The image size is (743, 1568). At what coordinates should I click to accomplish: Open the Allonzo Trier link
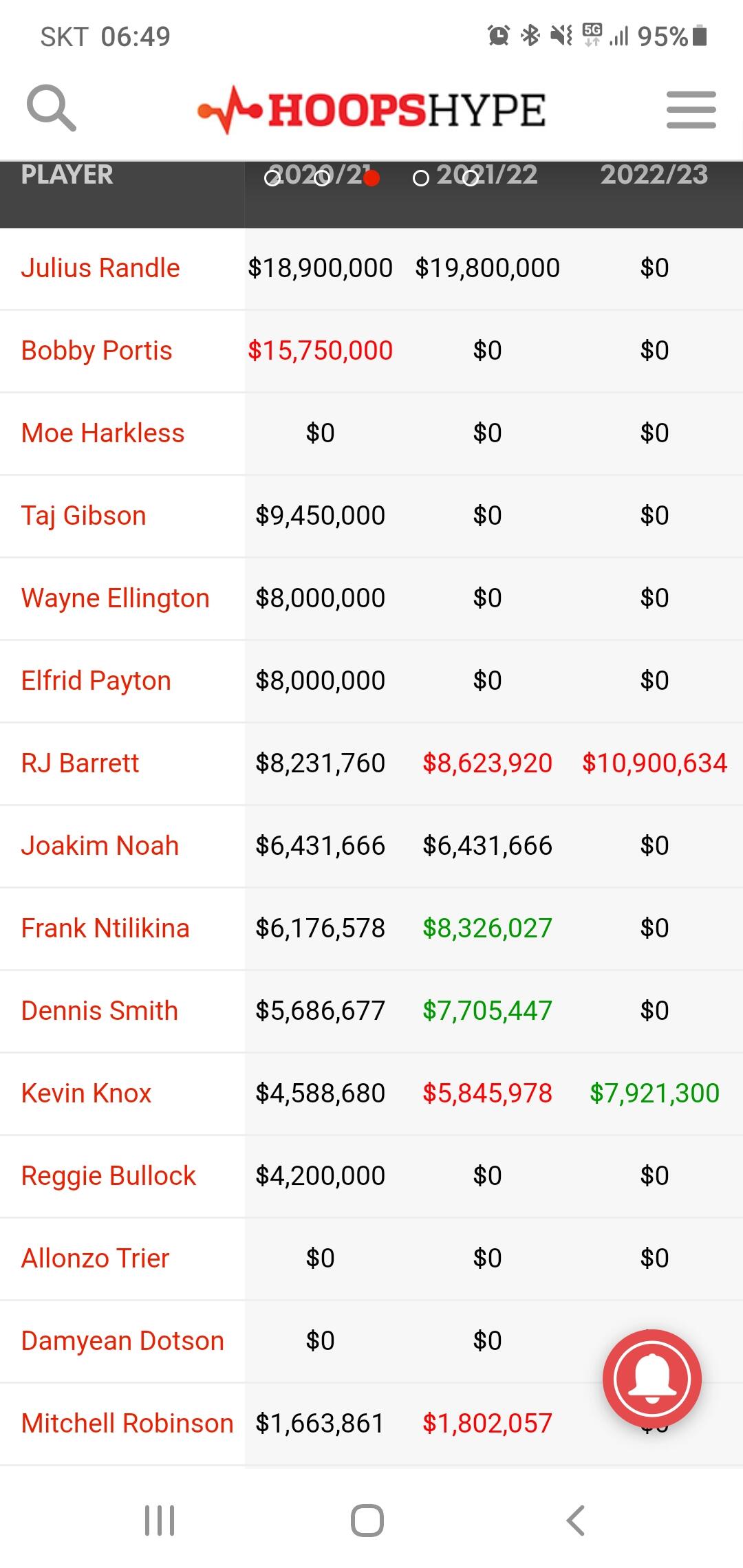pos(96,1259)
